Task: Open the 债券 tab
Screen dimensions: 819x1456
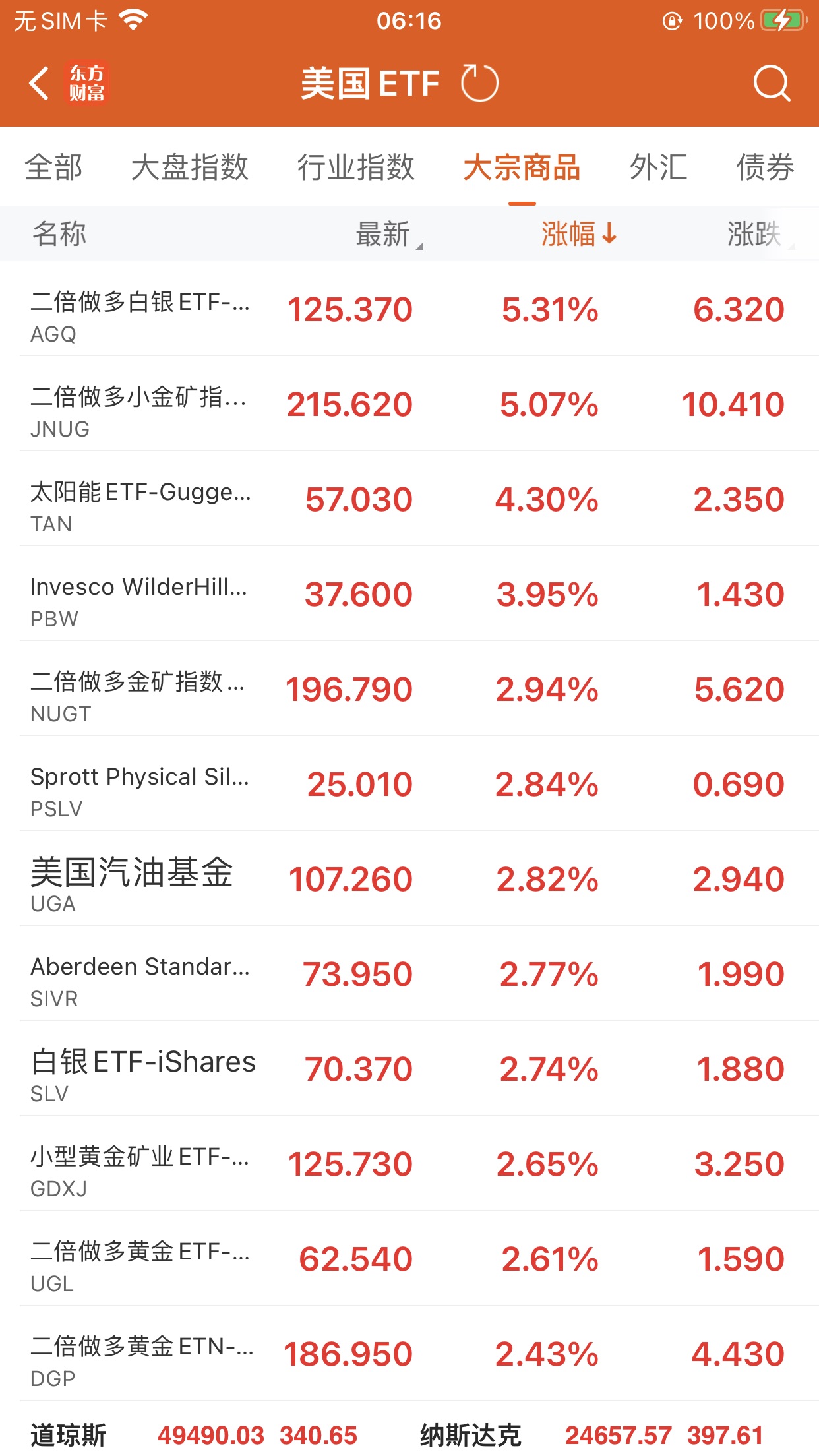Action: (x=765, y=167)
